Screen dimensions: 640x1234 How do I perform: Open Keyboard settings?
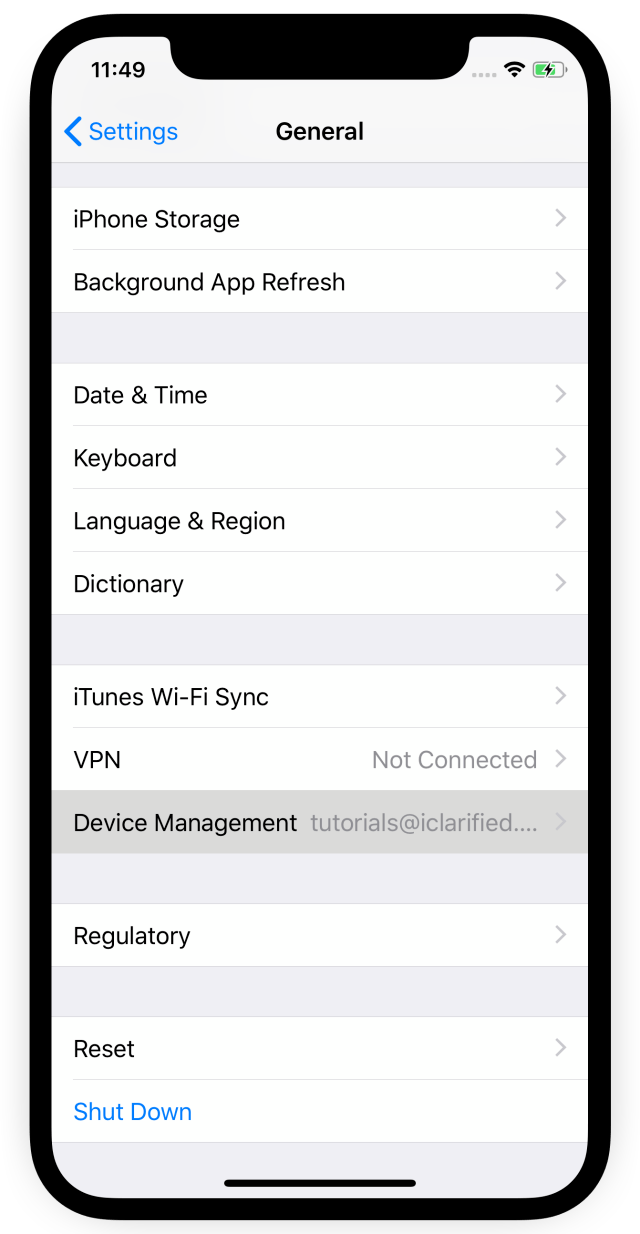(x=319, y=458)
